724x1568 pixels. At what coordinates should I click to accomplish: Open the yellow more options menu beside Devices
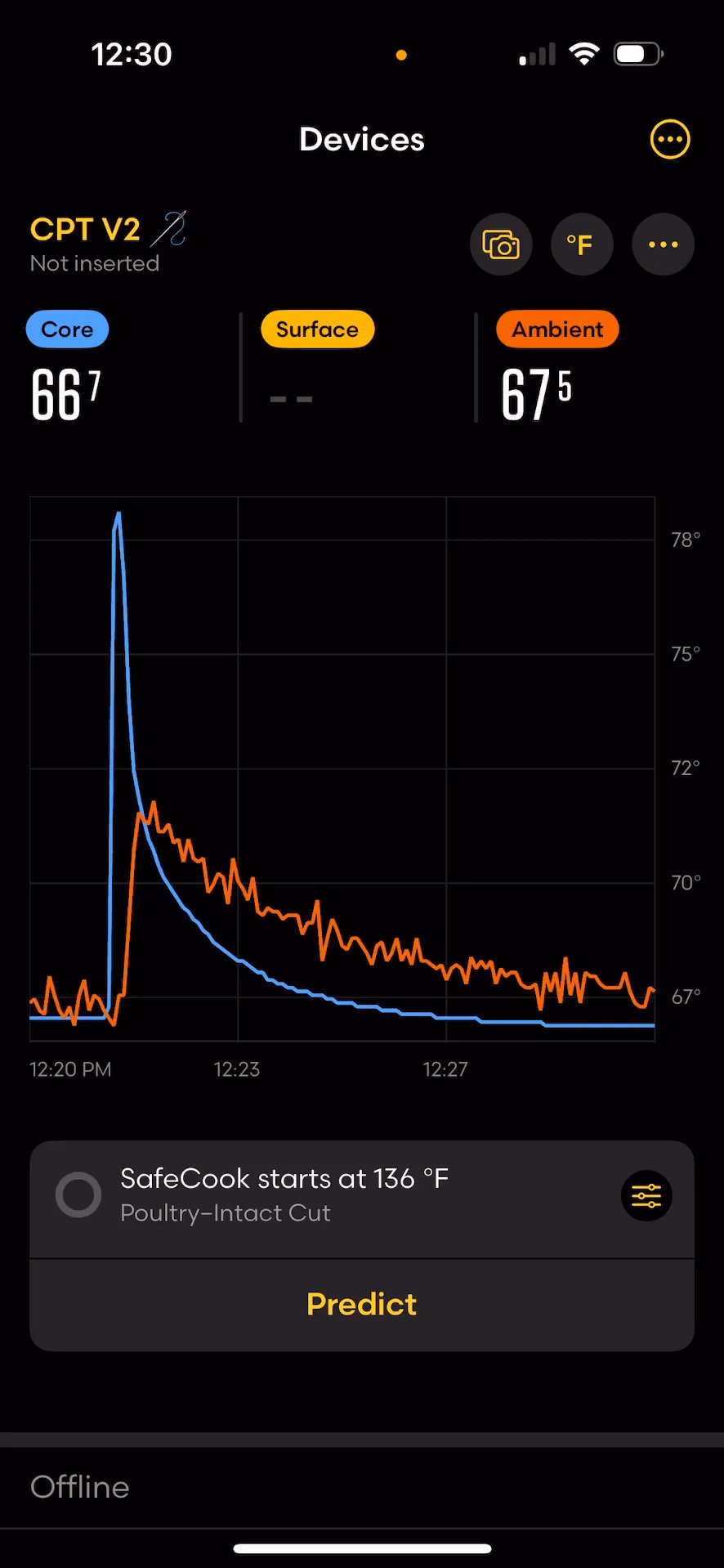[x=669, y=140]
